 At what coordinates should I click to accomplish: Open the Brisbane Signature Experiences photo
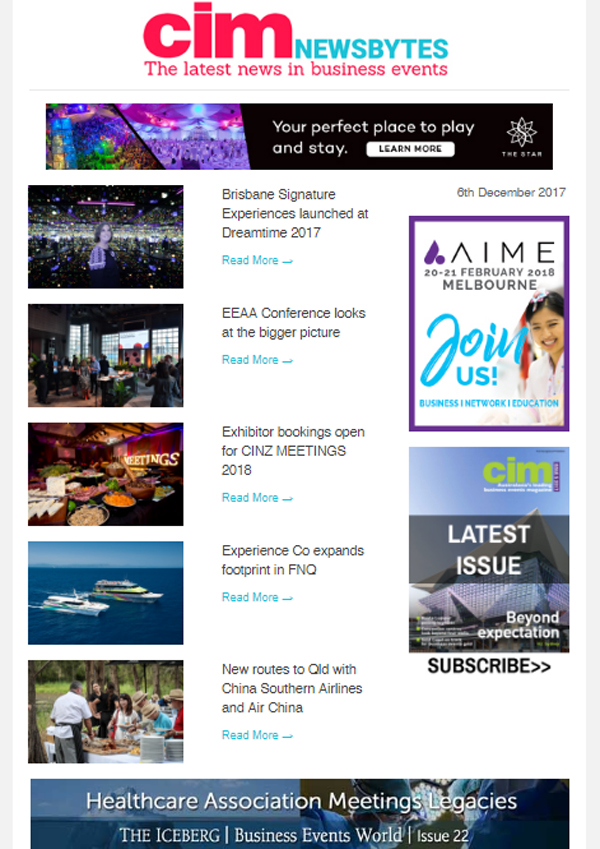coord(106,237)
